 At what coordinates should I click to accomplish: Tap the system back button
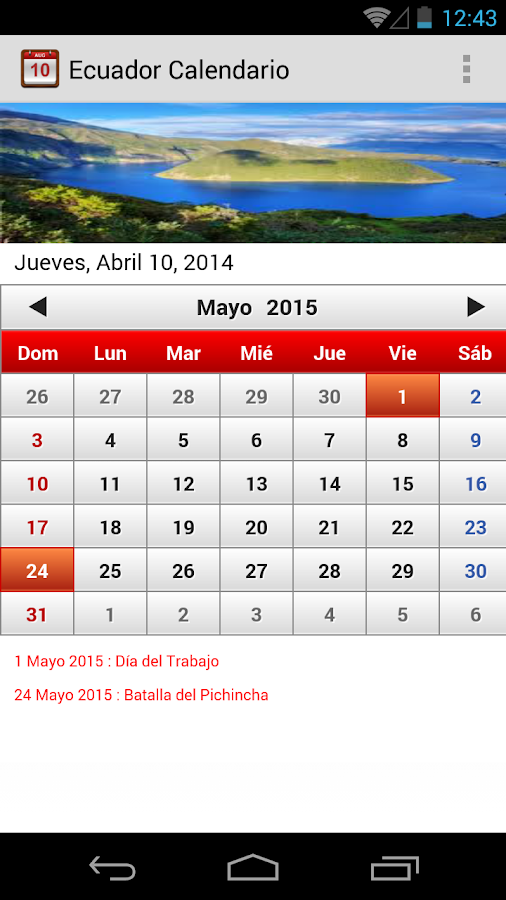click(112, 867)
